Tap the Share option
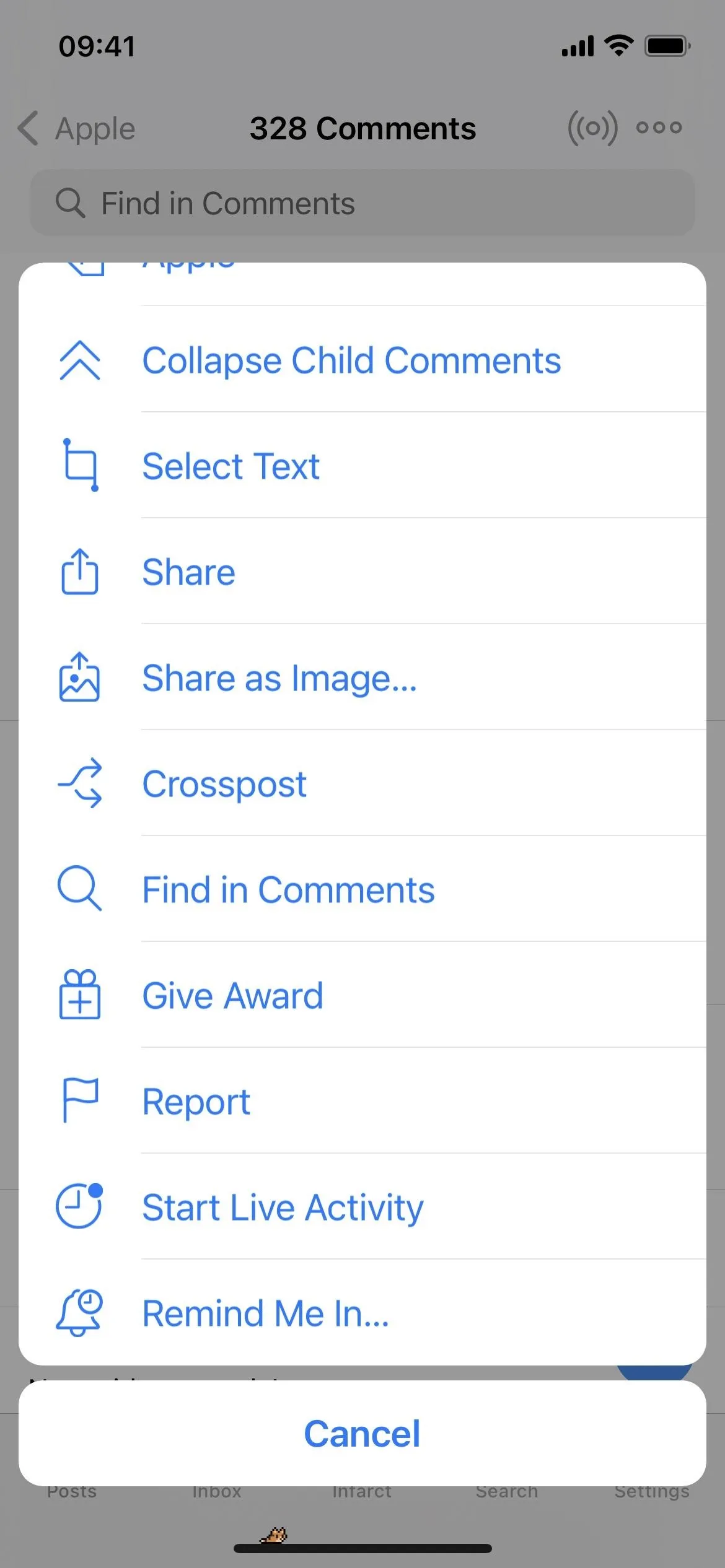 362,571
